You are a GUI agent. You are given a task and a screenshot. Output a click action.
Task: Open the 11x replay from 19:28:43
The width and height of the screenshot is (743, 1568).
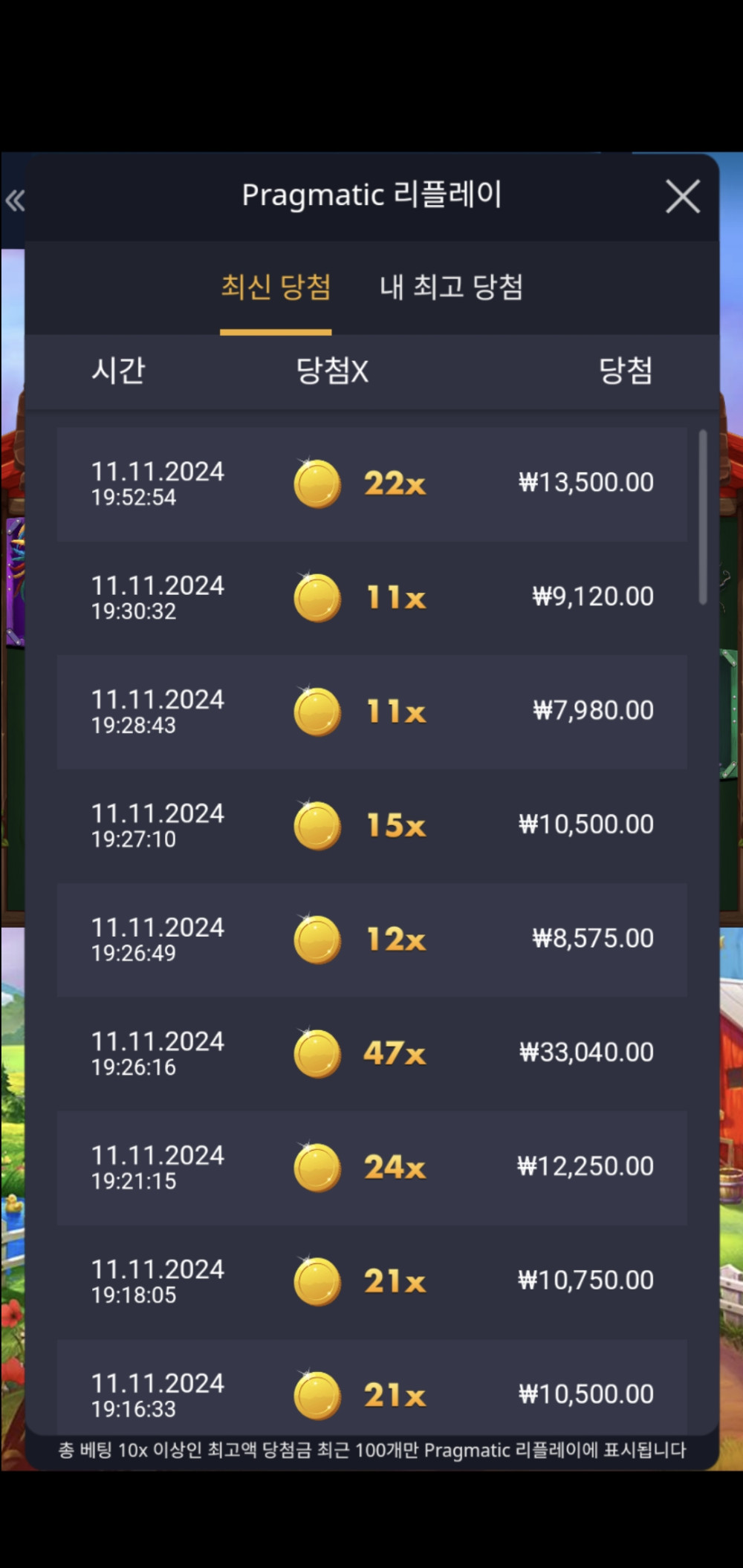point(371,712)
